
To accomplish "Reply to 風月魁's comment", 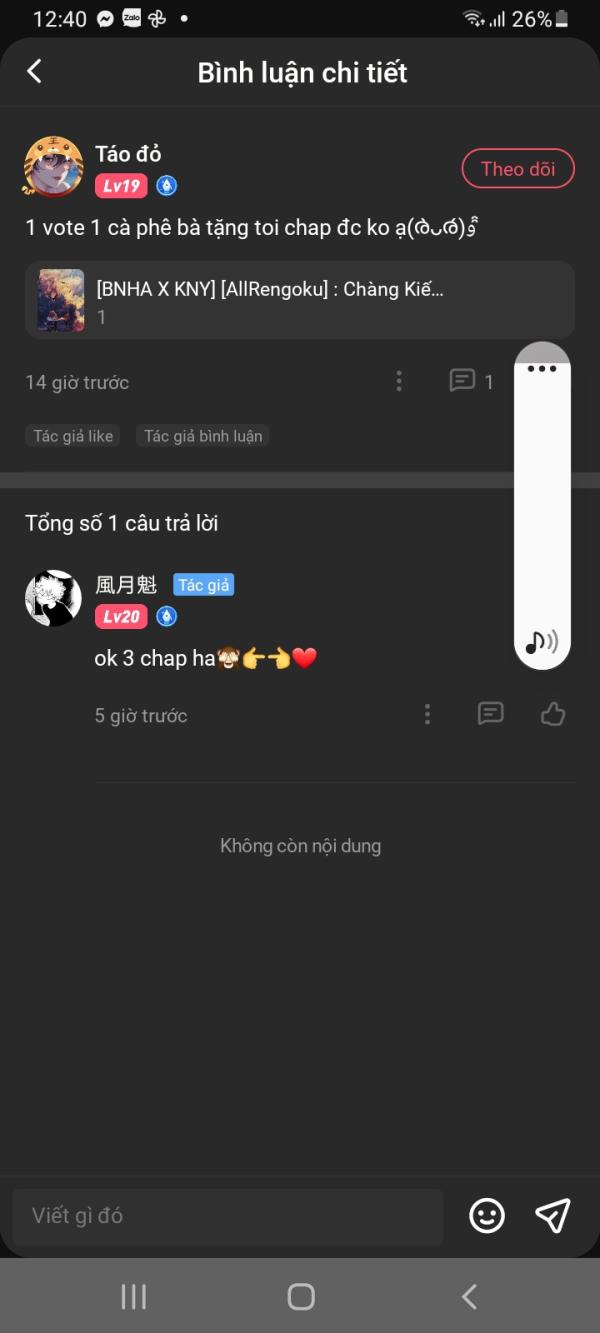I will click(x=490, y=714).
